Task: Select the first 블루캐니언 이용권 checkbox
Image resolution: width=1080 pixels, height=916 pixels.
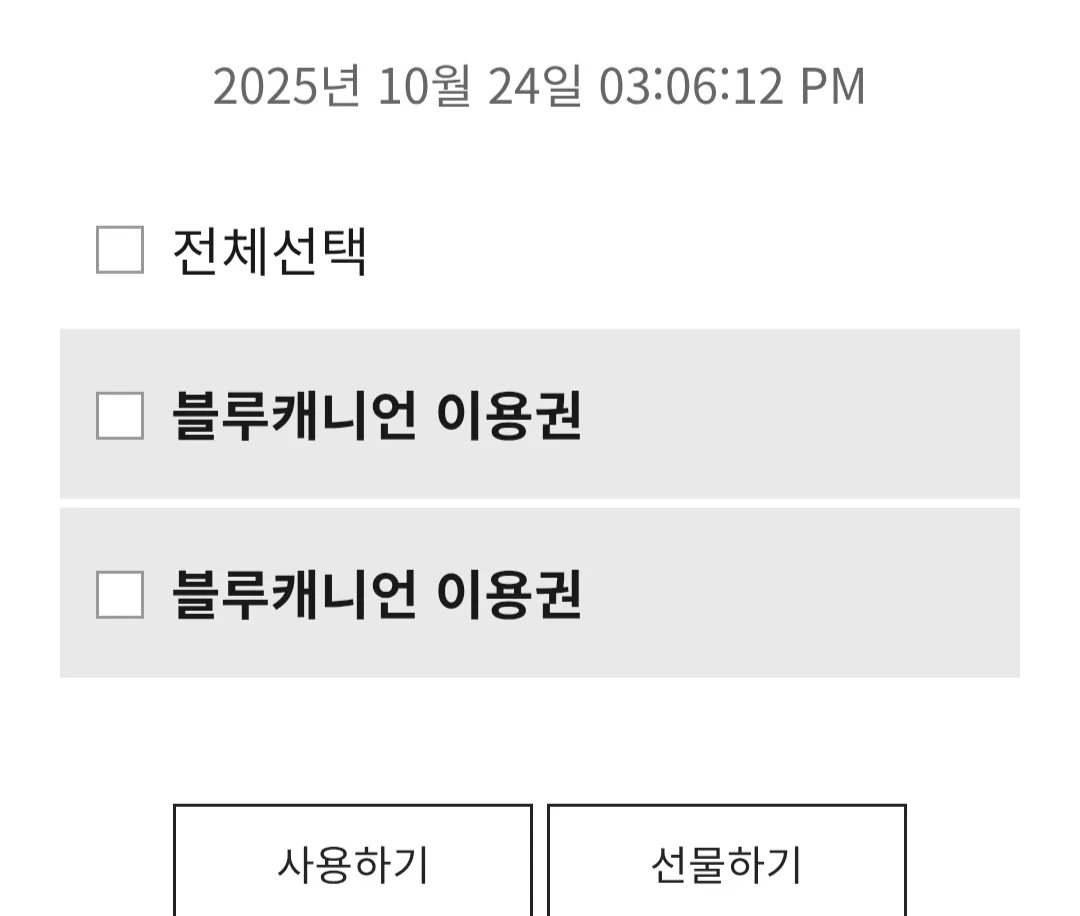Action: pos(120,415)
